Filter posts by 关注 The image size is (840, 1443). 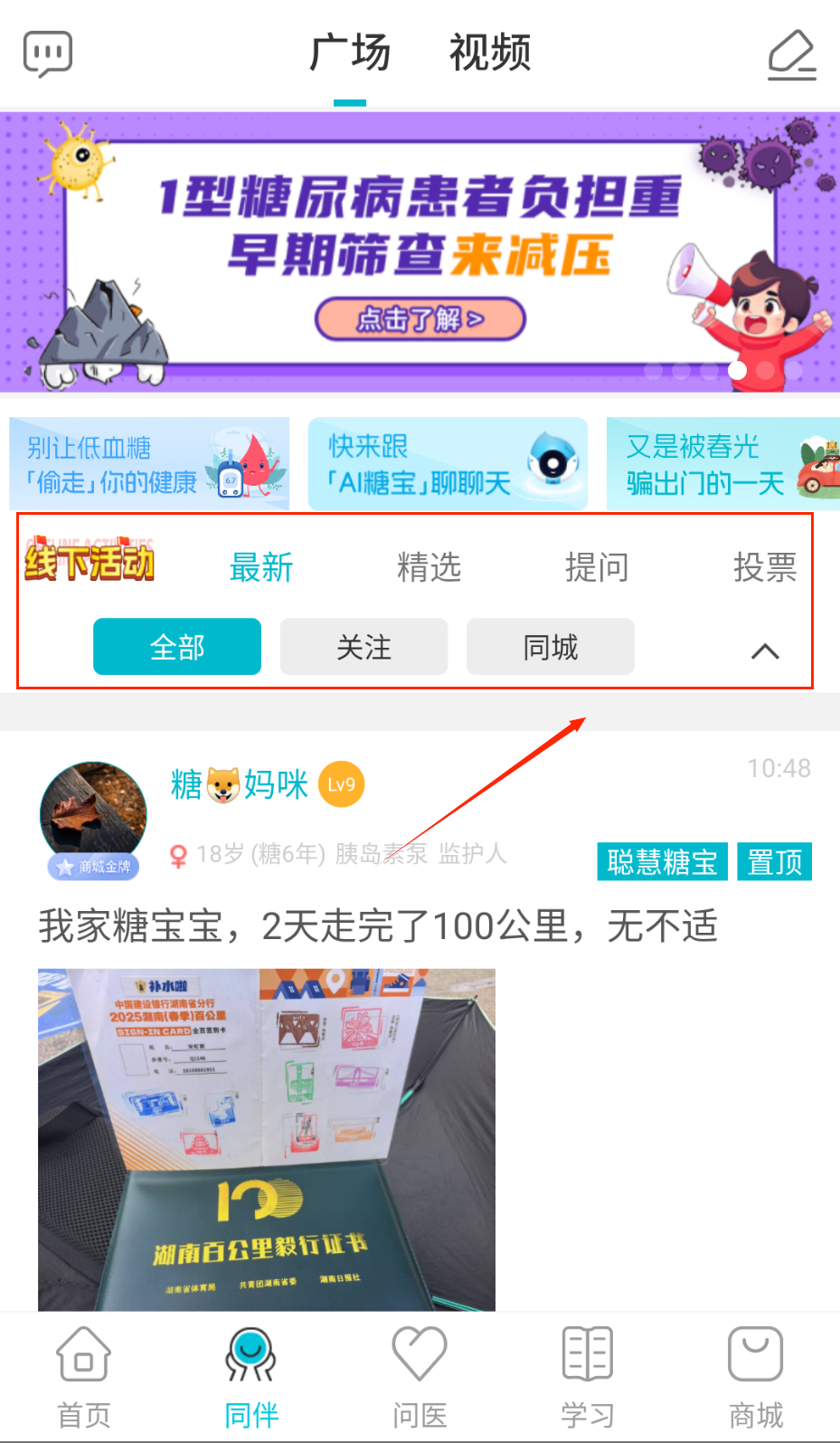tap(363, 647)
